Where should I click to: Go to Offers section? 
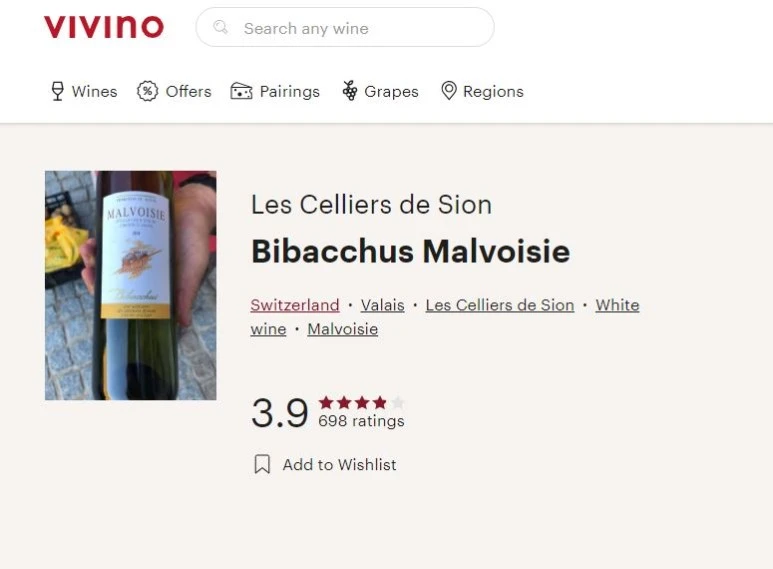tap(174, 91)
